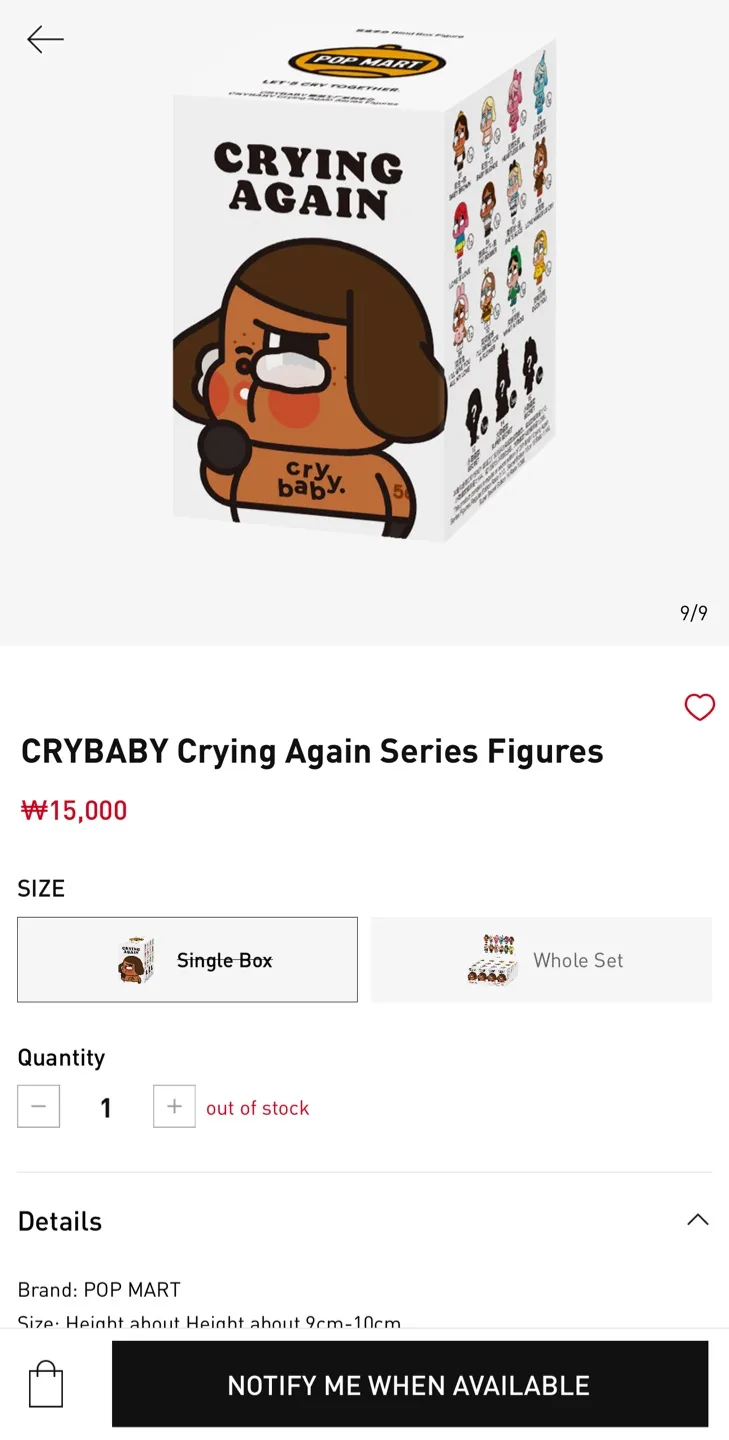
Task: Tap Notify Me When Available
Action: click(409, 1385)
